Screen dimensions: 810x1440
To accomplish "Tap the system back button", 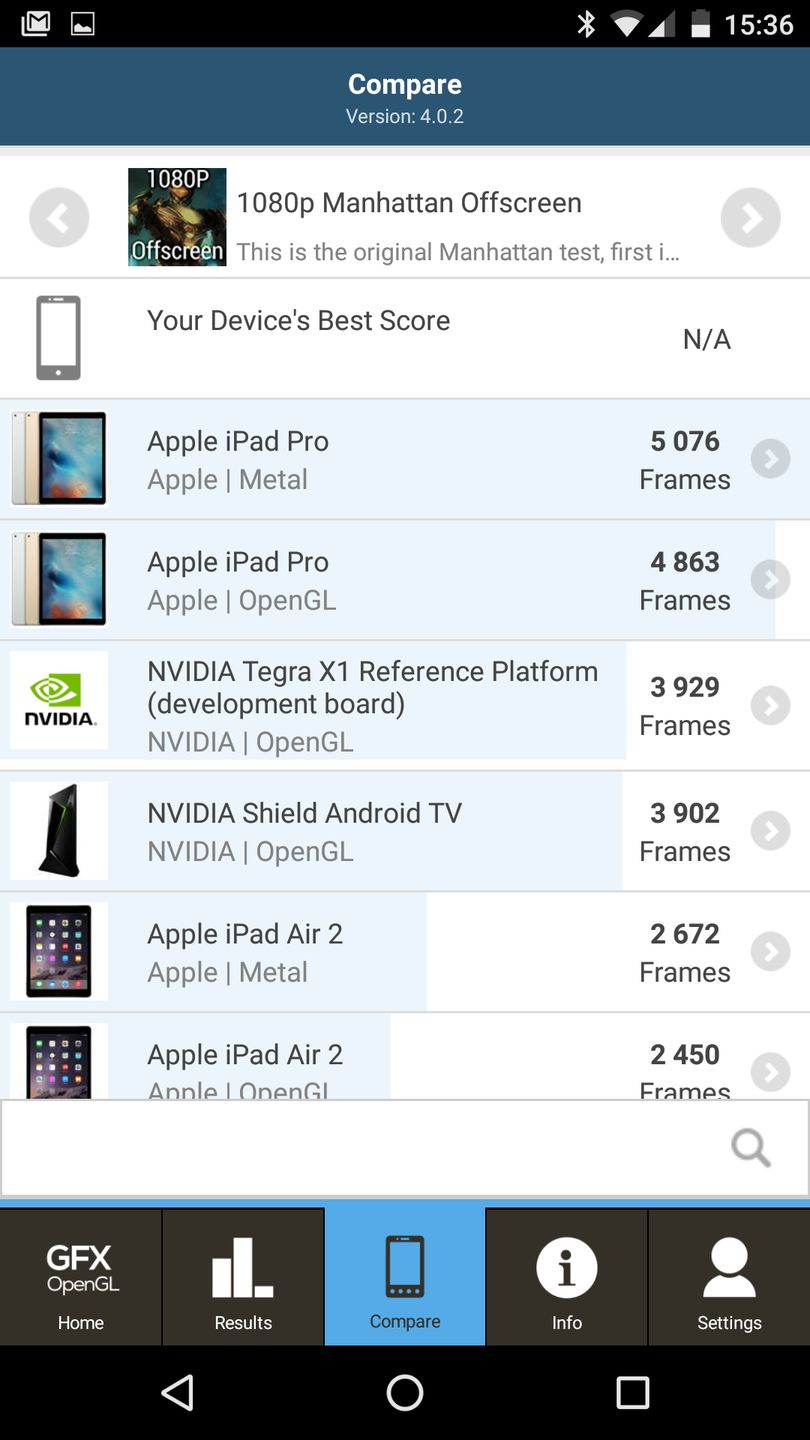I will [177, 1392].
